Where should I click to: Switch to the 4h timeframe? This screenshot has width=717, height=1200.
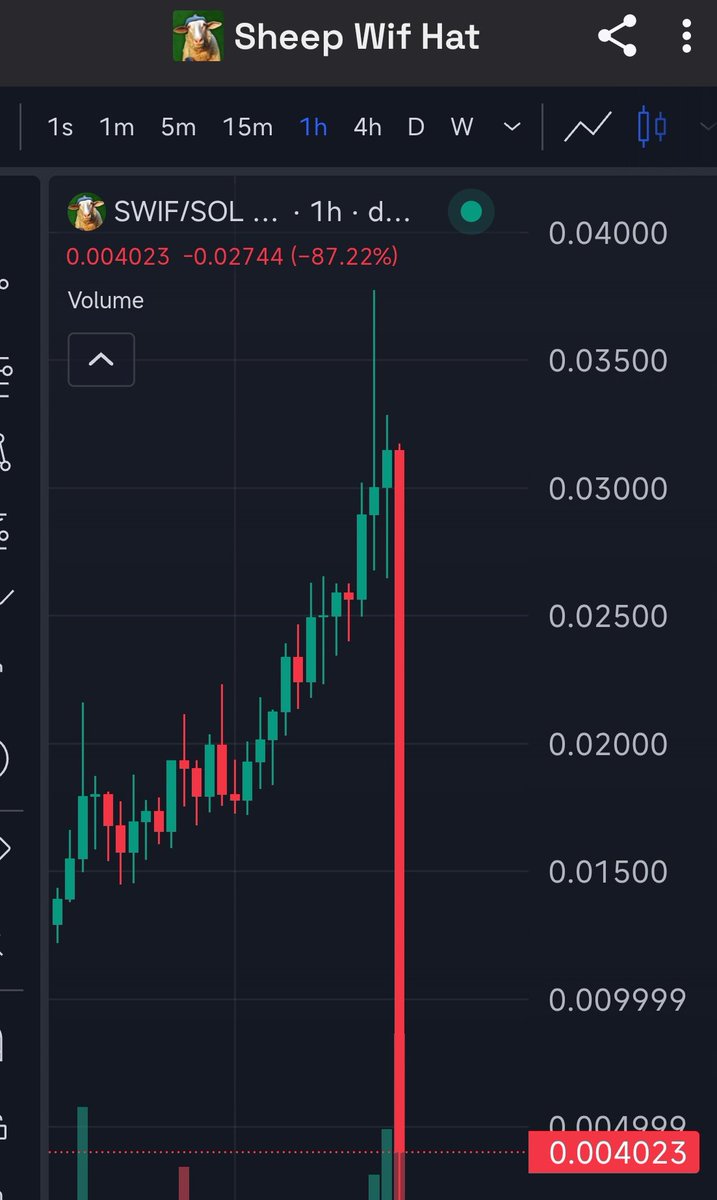[x=367, y=127]
